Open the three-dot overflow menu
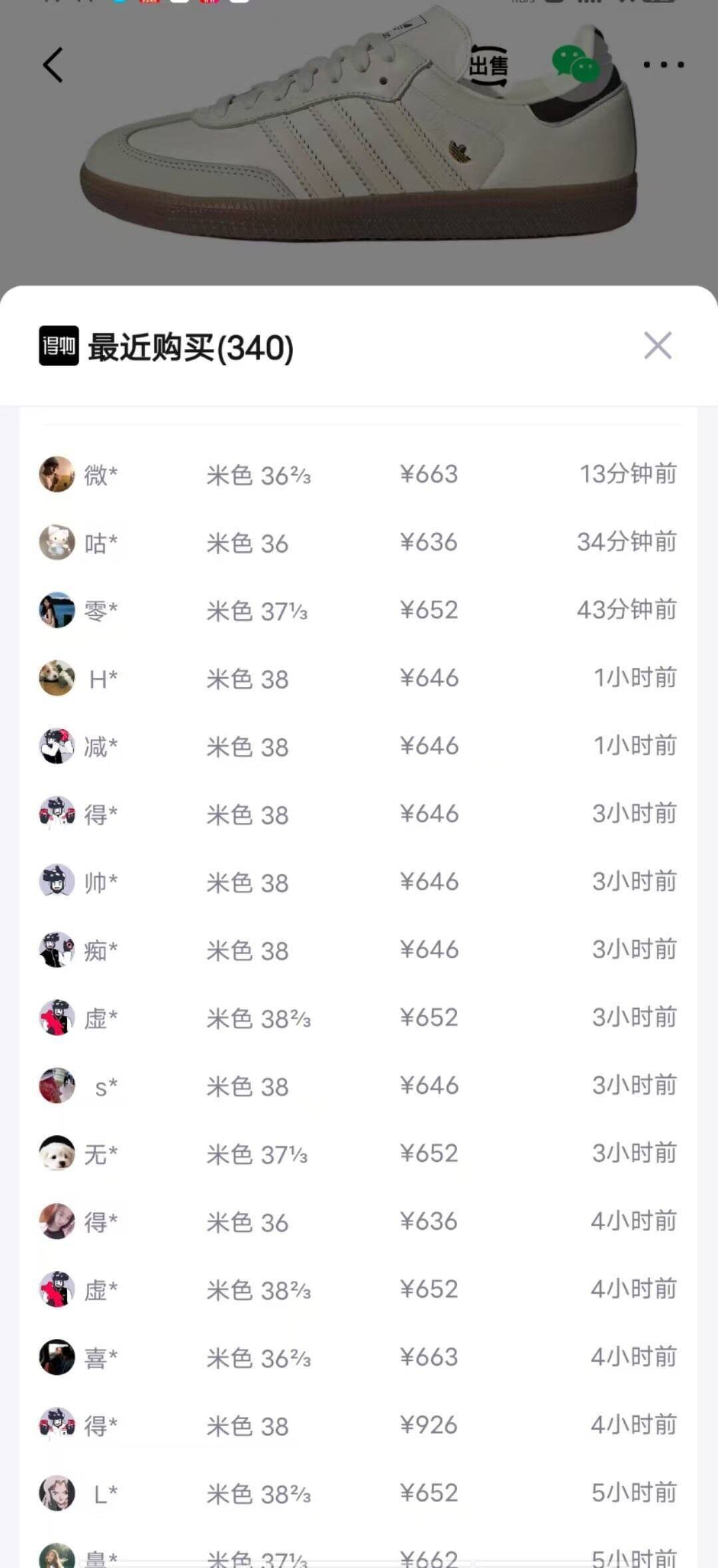Image resolution: width=718 pixels, height=1568 pixels. click(x=663, y=65)
